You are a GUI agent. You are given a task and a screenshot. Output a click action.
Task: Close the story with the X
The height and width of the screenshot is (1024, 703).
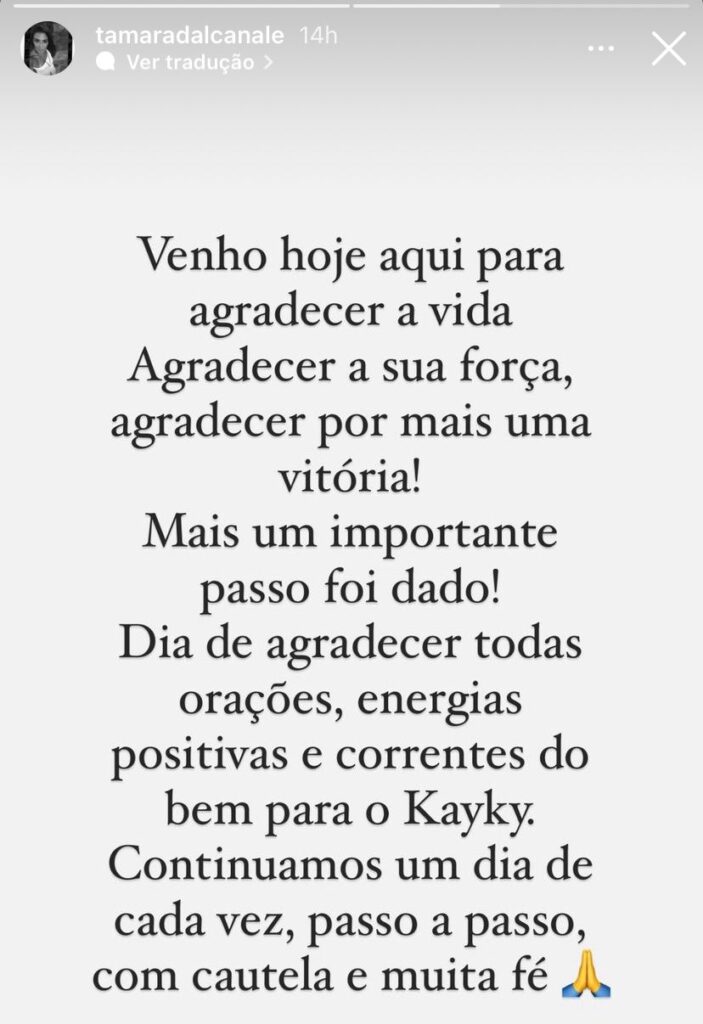point(668,48)
